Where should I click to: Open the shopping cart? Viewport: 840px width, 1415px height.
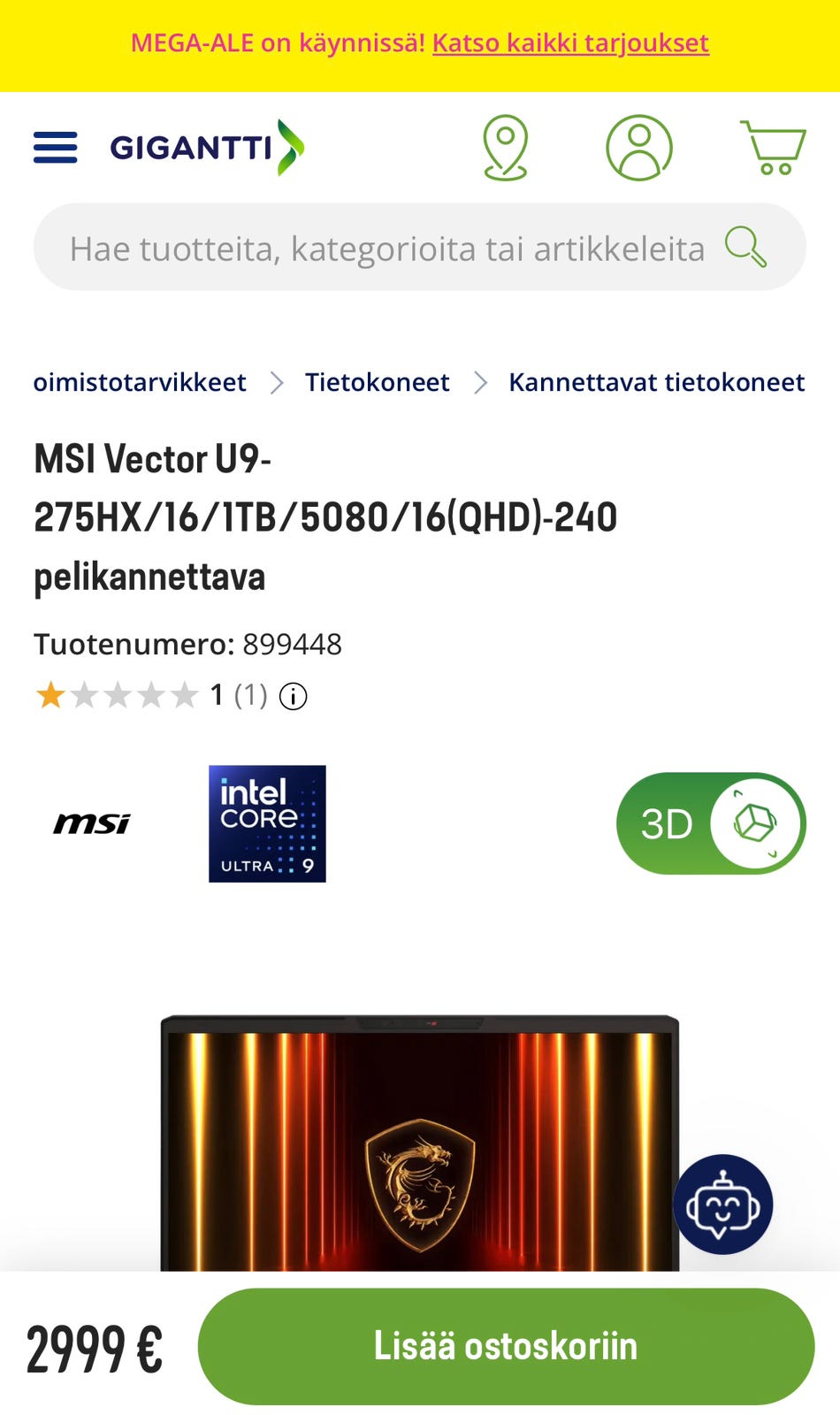773,148
